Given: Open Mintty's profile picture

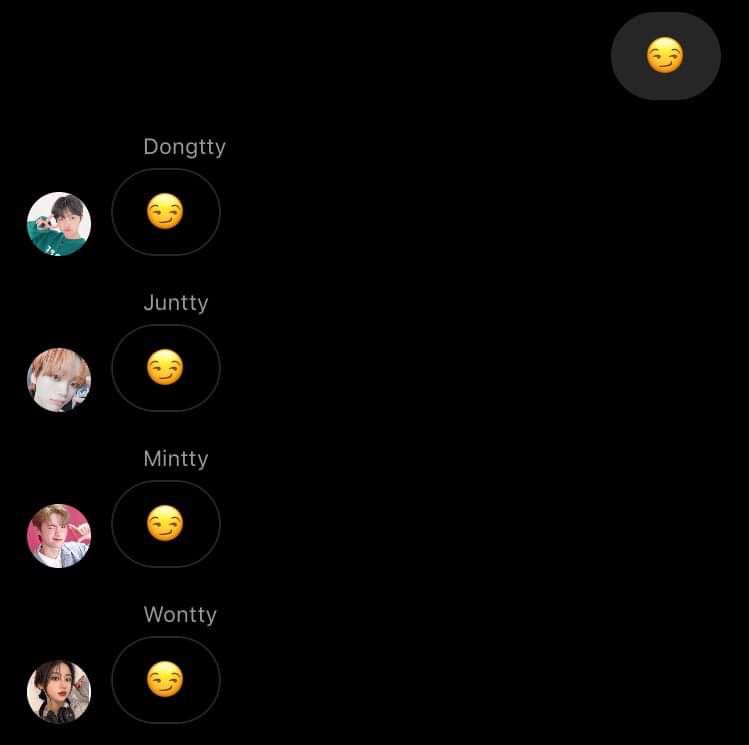Looking at the screenshot, I should point(59,536).
